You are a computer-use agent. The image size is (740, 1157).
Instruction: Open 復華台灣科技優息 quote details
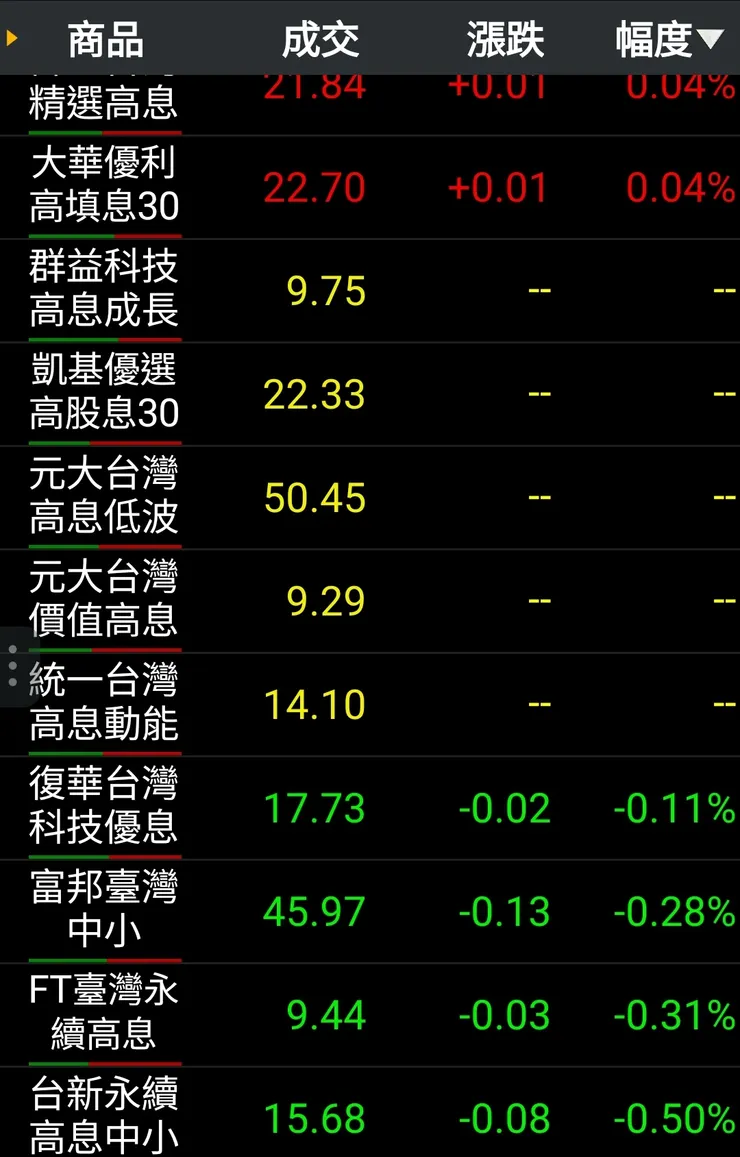[x=105, y=807]
